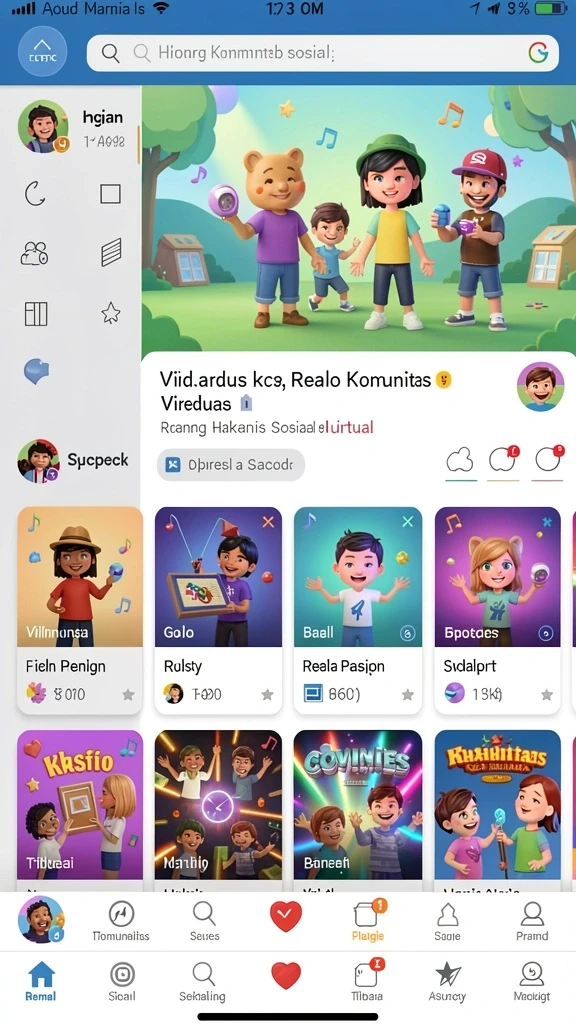Open the Kksfio tile

click(x=80, y=805)
